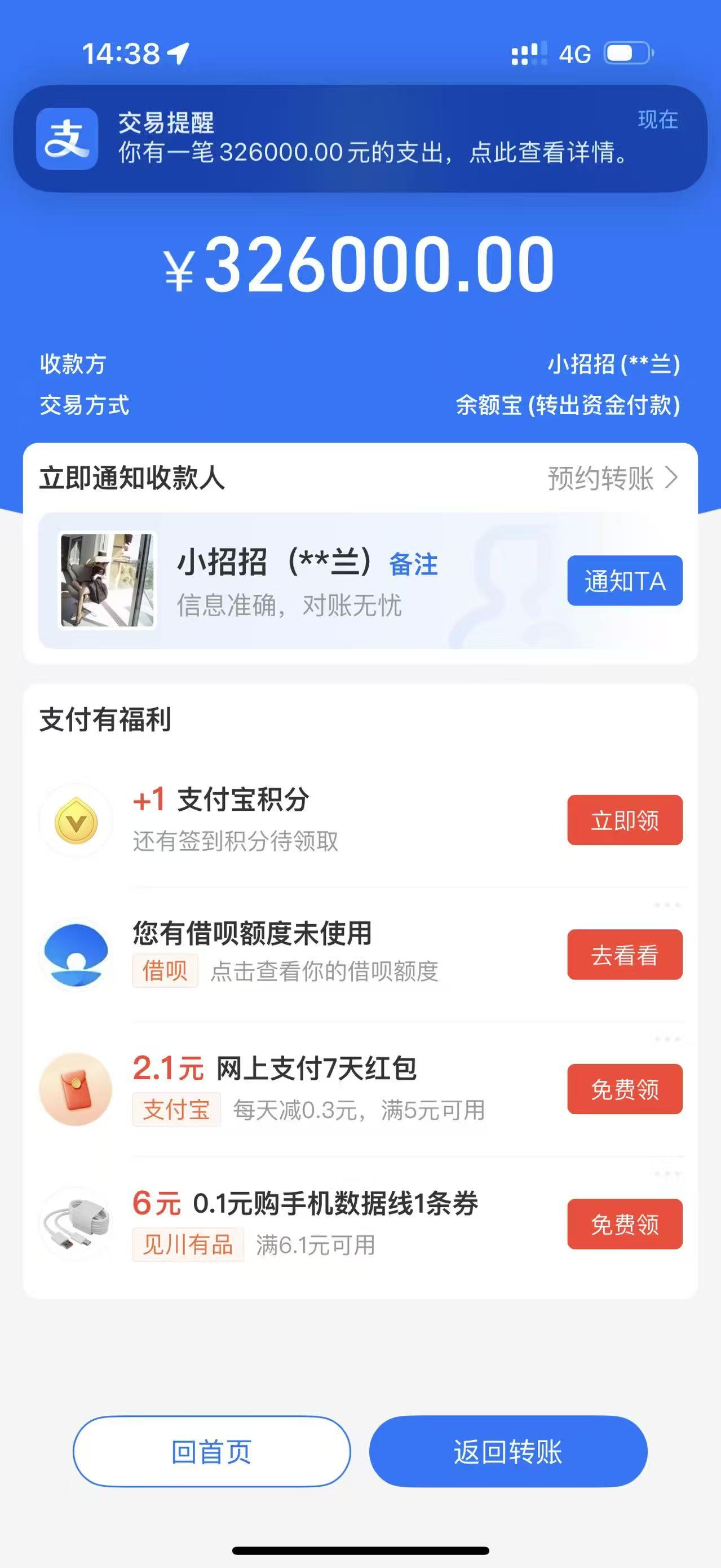Return to transfer with 返回转账
Screen dimensions: 721x1568
508,1452
